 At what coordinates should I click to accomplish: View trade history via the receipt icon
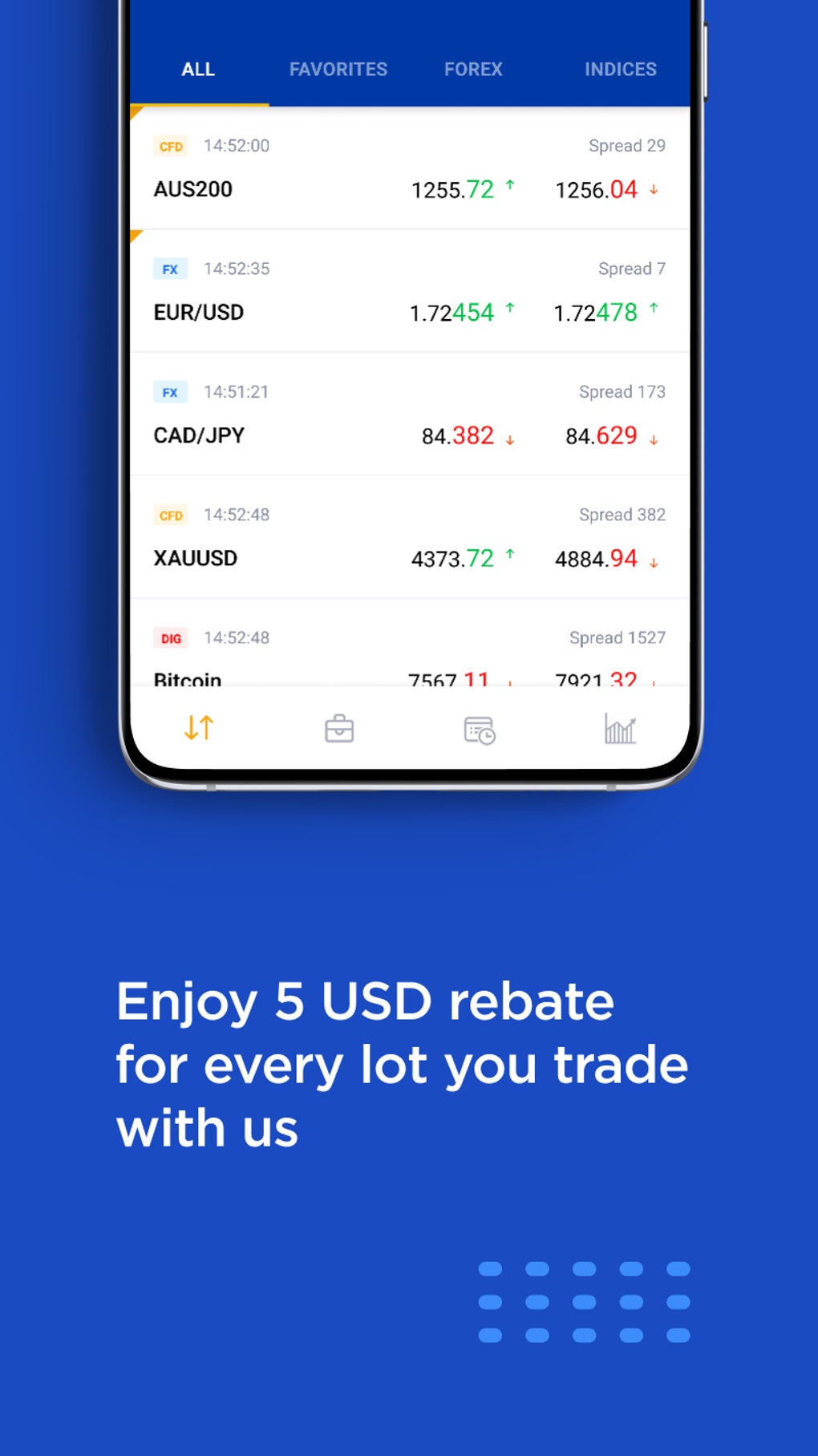coord(479,727)
